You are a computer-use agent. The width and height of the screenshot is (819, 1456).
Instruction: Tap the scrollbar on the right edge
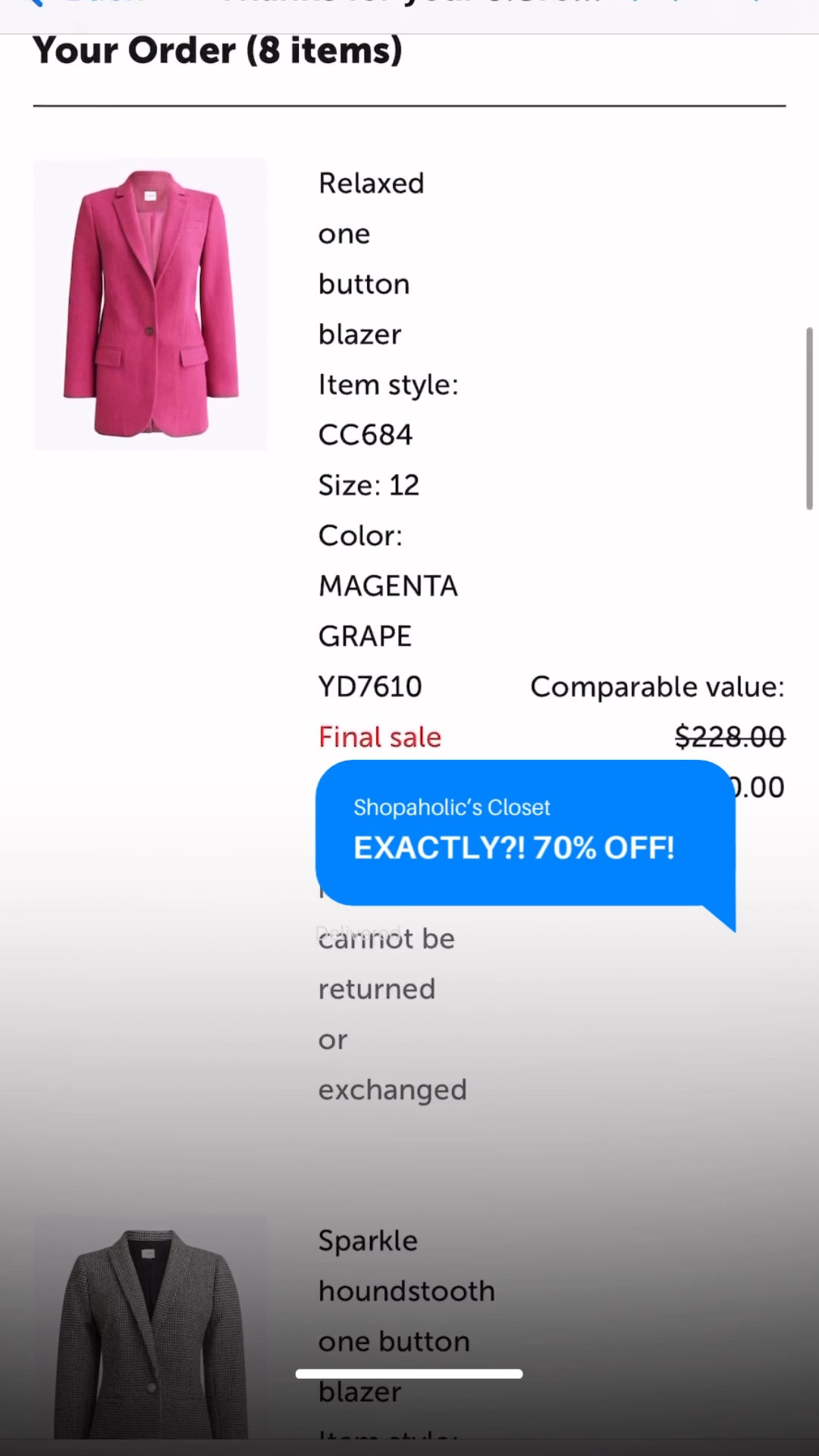pos(810,413)
